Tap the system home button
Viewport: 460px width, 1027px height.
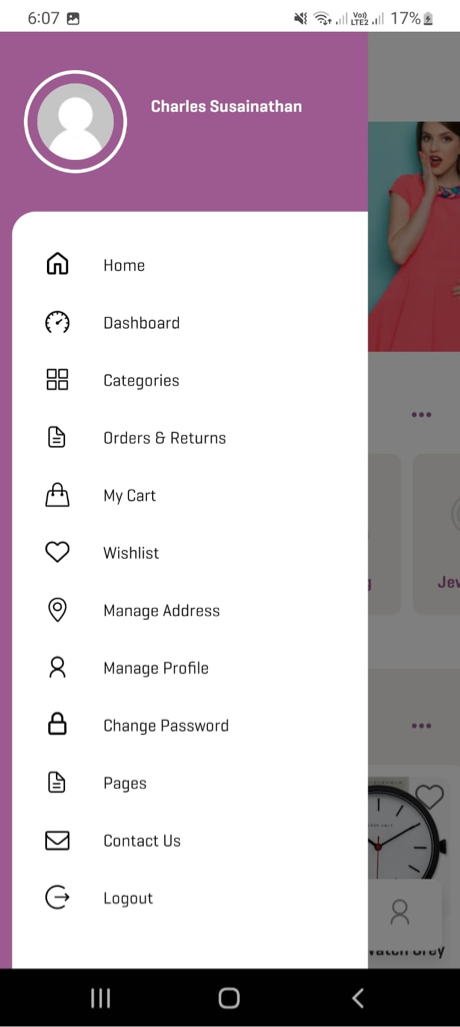pos(229,998)
